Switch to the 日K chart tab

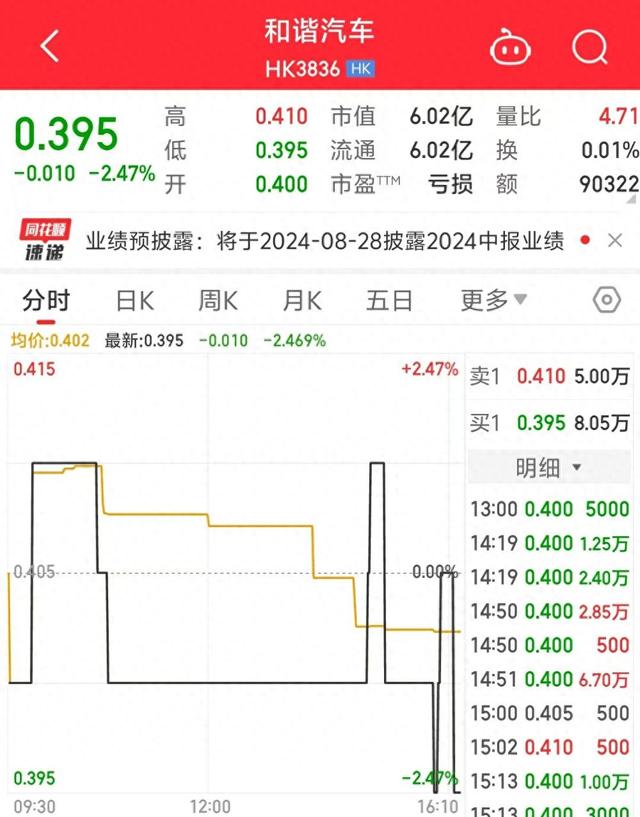(134, 301)
